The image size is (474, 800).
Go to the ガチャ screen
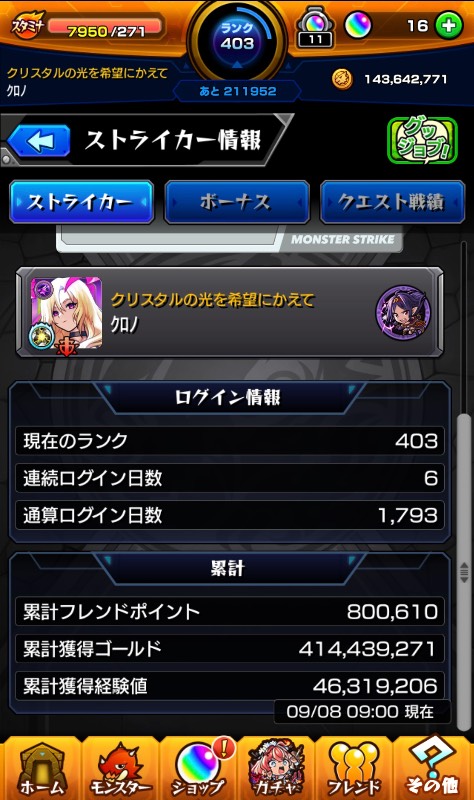[x=276, y=769]
